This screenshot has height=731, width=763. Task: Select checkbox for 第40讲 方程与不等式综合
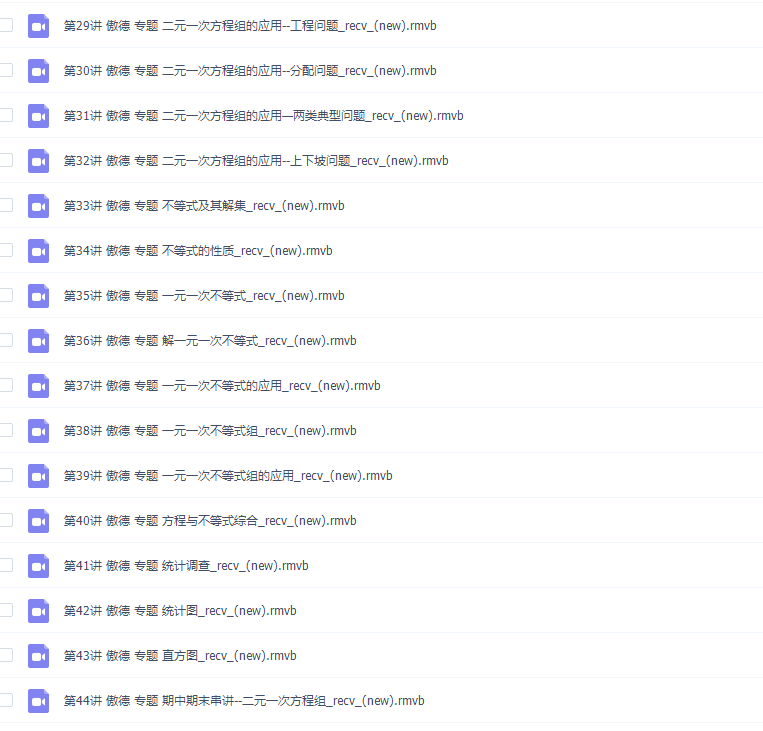6,520
